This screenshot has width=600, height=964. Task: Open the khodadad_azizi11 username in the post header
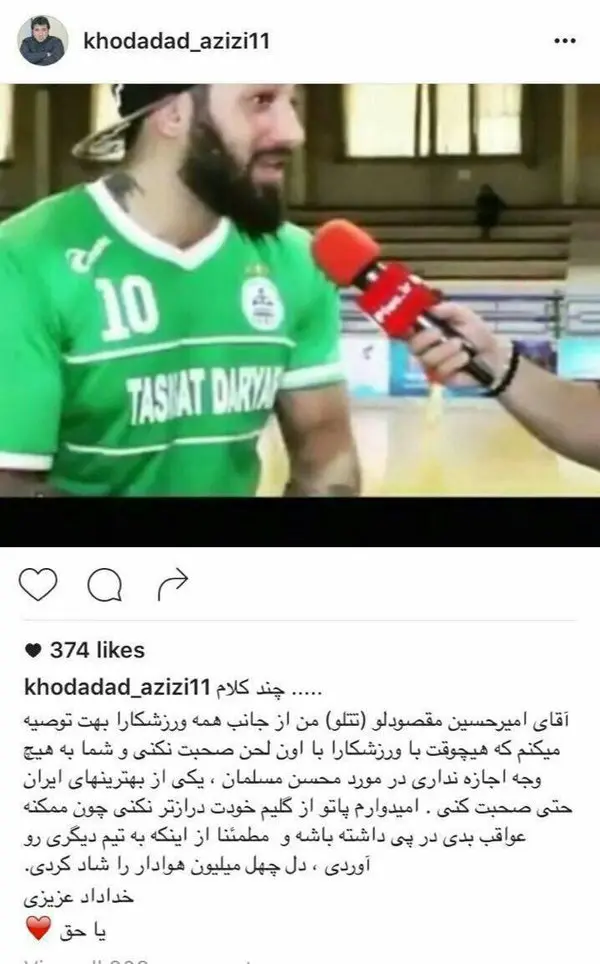coord(179,41)
